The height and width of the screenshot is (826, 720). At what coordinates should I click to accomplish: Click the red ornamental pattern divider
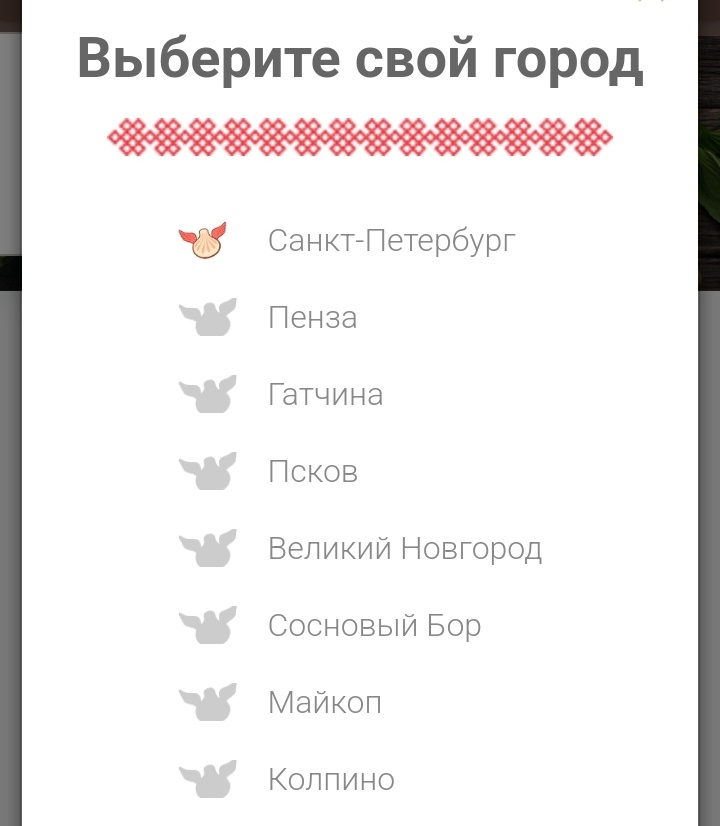[x=360, y=135]
